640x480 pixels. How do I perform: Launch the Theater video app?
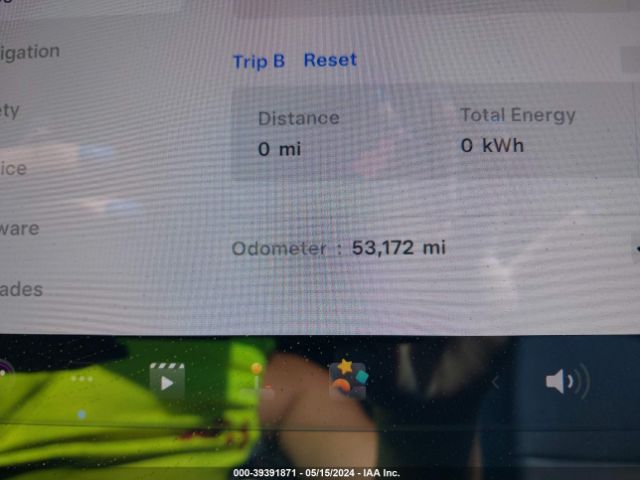pos(167,381)
